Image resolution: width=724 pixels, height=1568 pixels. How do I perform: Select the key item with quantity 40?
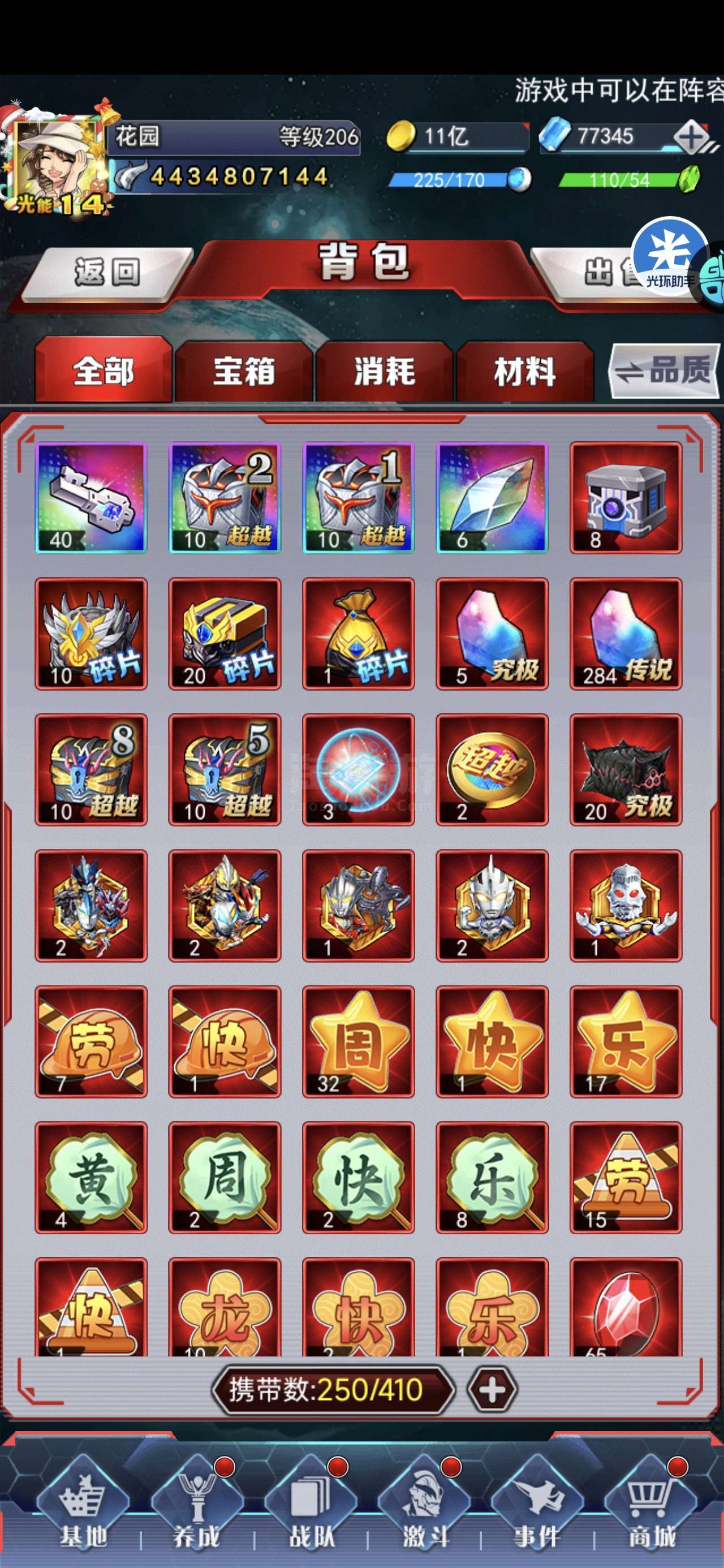(91, 498)
